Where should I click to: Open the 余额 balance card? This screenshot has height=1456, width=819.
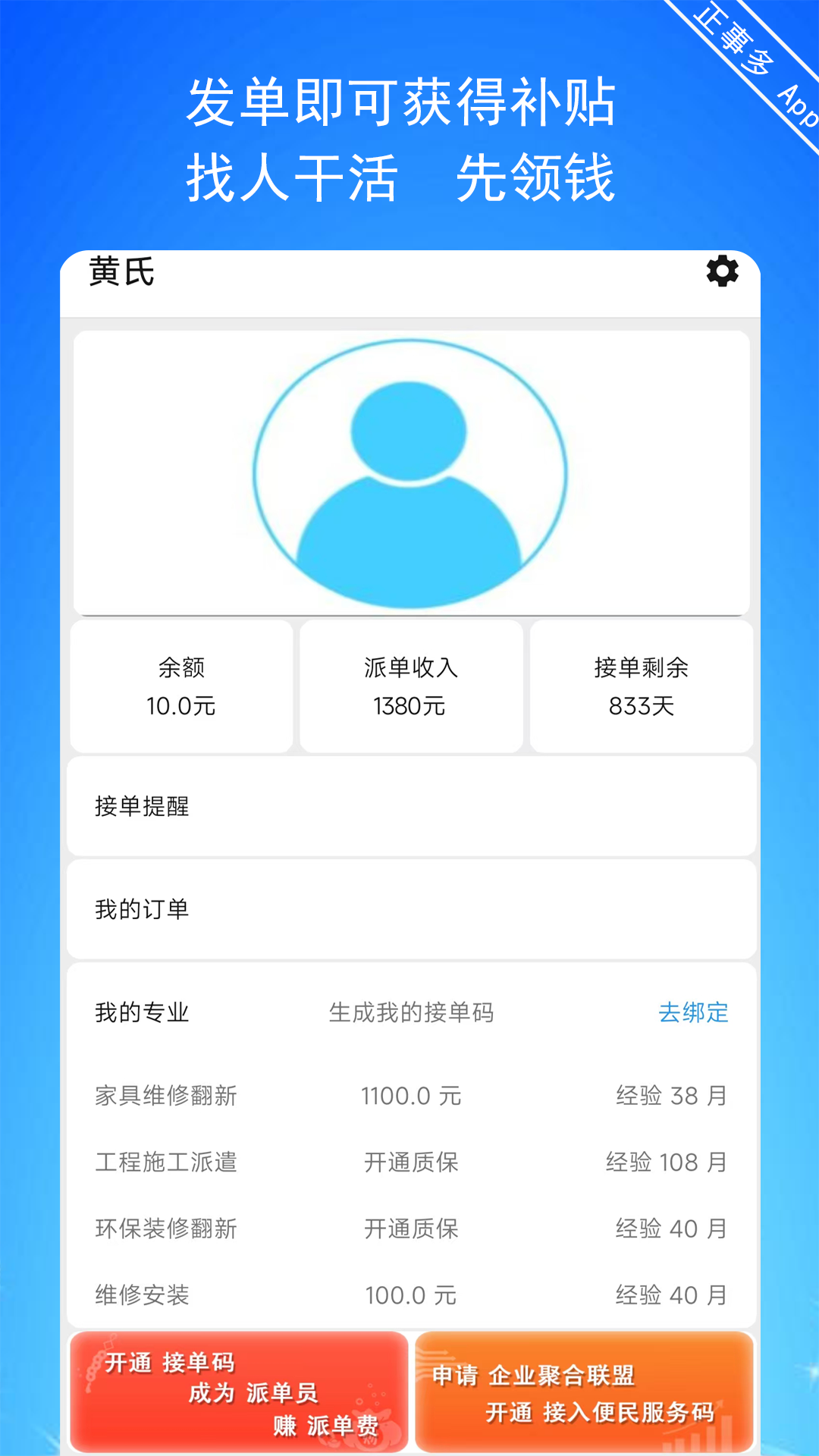[x=180, y=685]
